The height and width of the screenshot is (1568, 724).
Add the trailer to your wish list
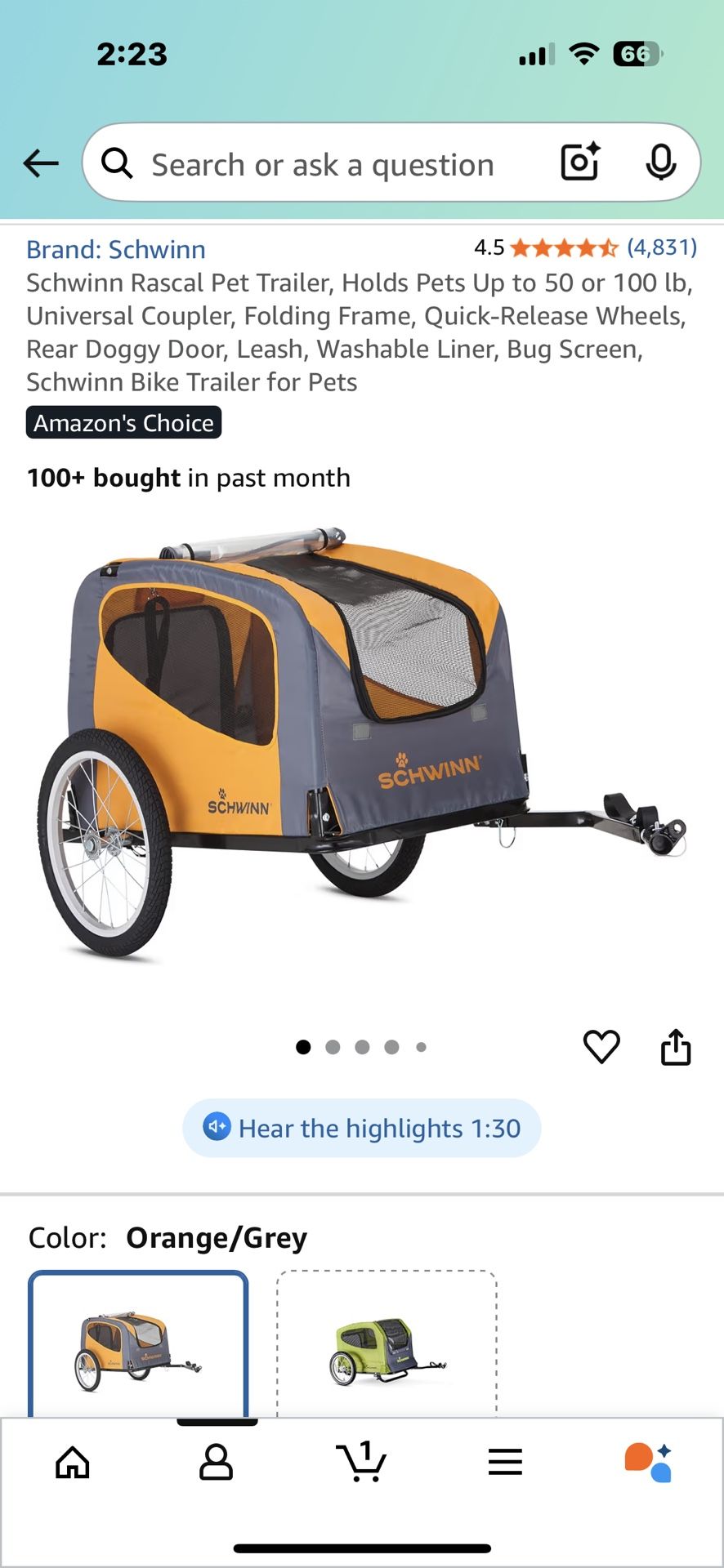[601, 1046]
